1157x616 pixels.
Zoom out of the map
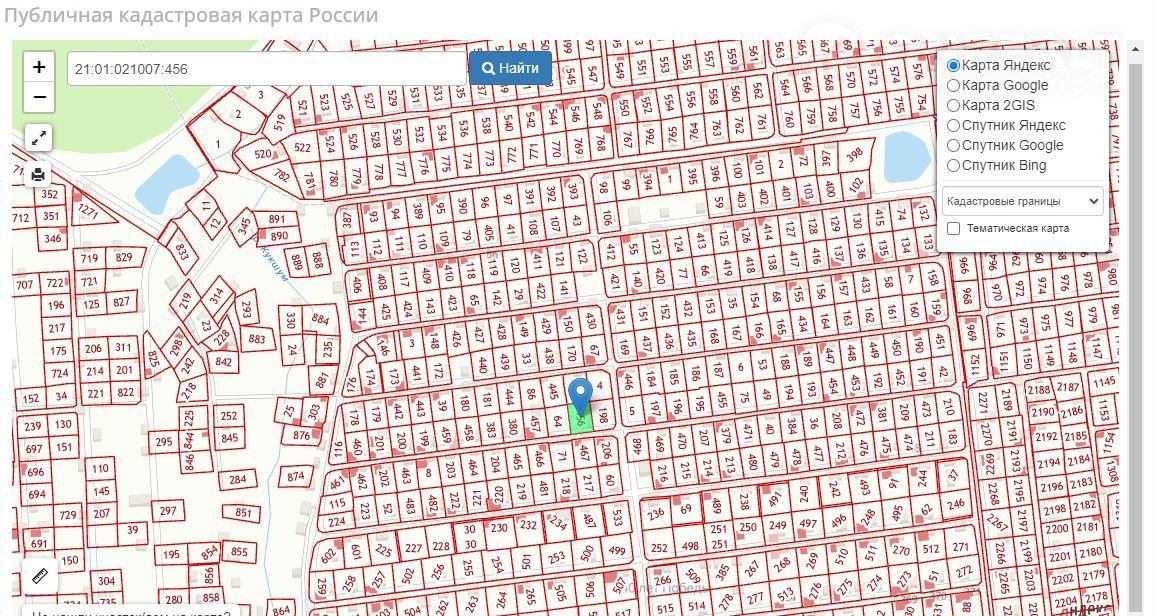pos(39,97)
